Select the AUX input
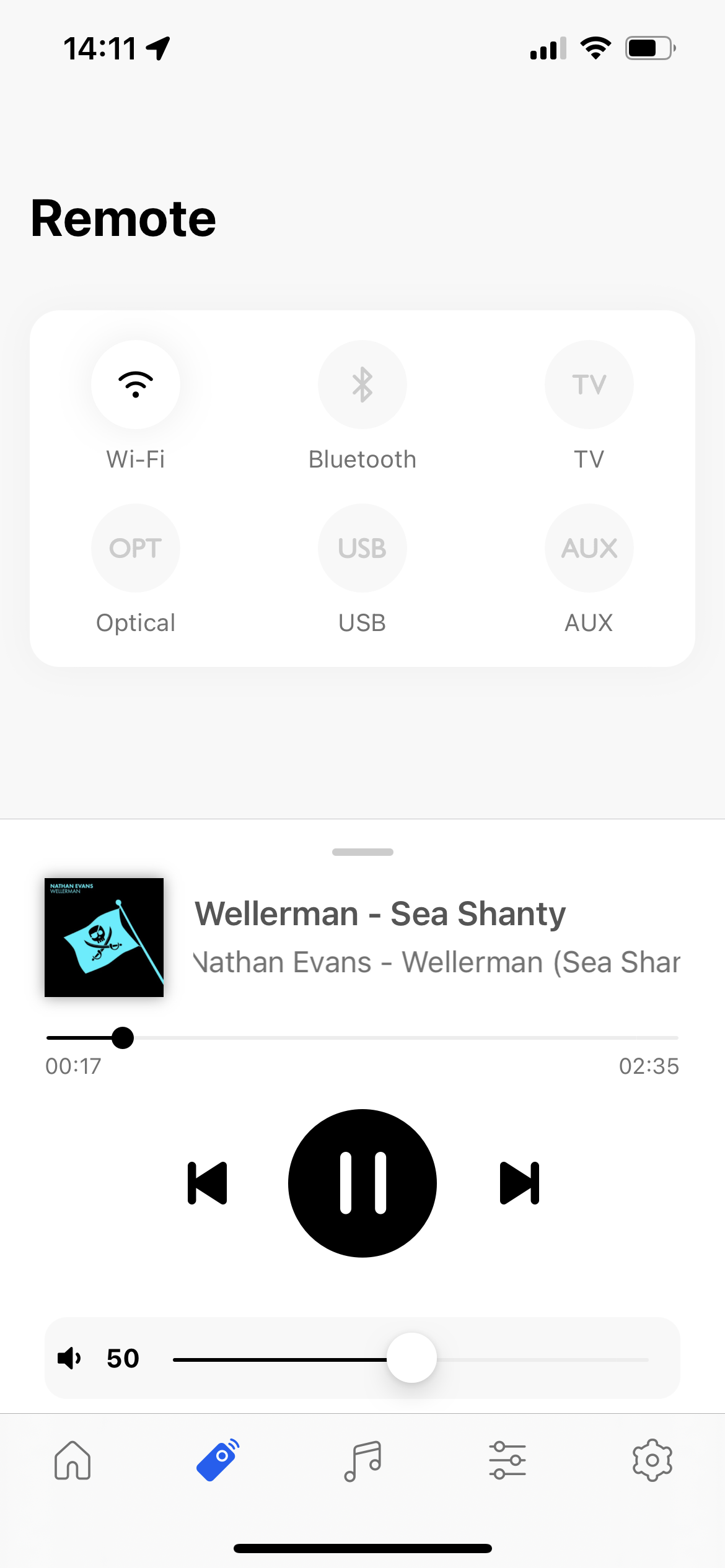725x1568 pixels. [x=589, y=548]
